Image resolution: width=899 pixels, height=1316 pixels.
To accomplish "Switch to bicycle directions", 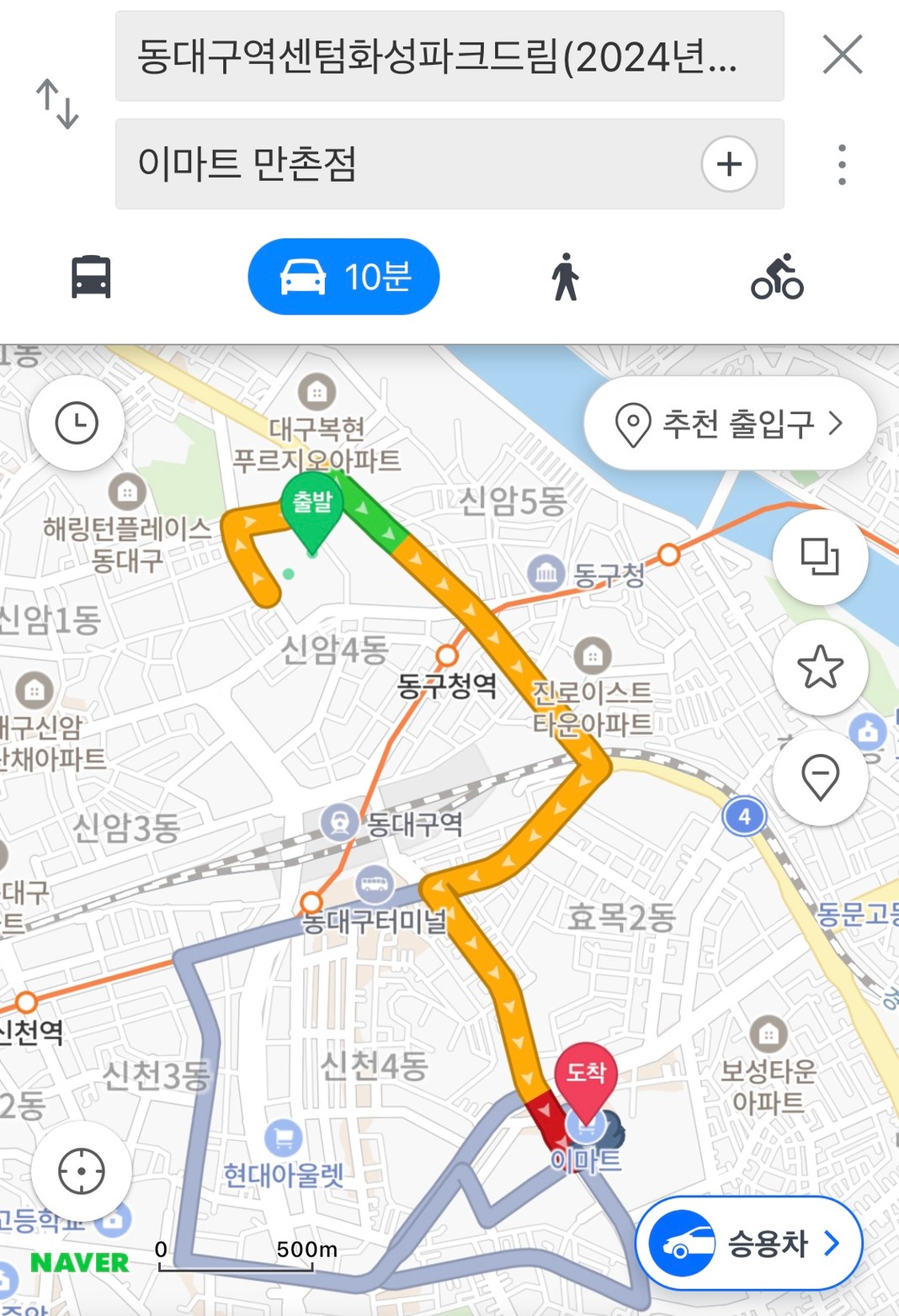I will [x=777, y=277].
